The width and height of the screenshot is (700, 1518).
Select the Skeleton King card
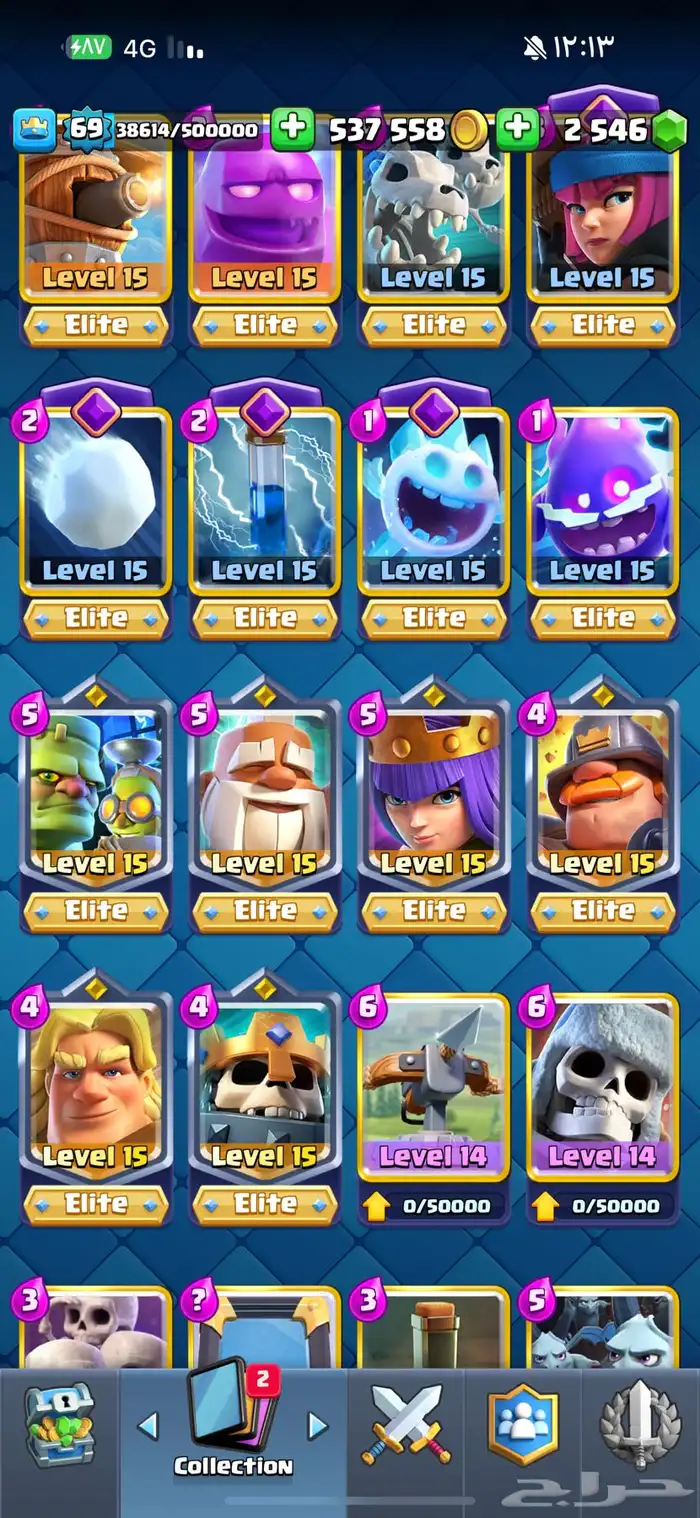(265, 1088)
